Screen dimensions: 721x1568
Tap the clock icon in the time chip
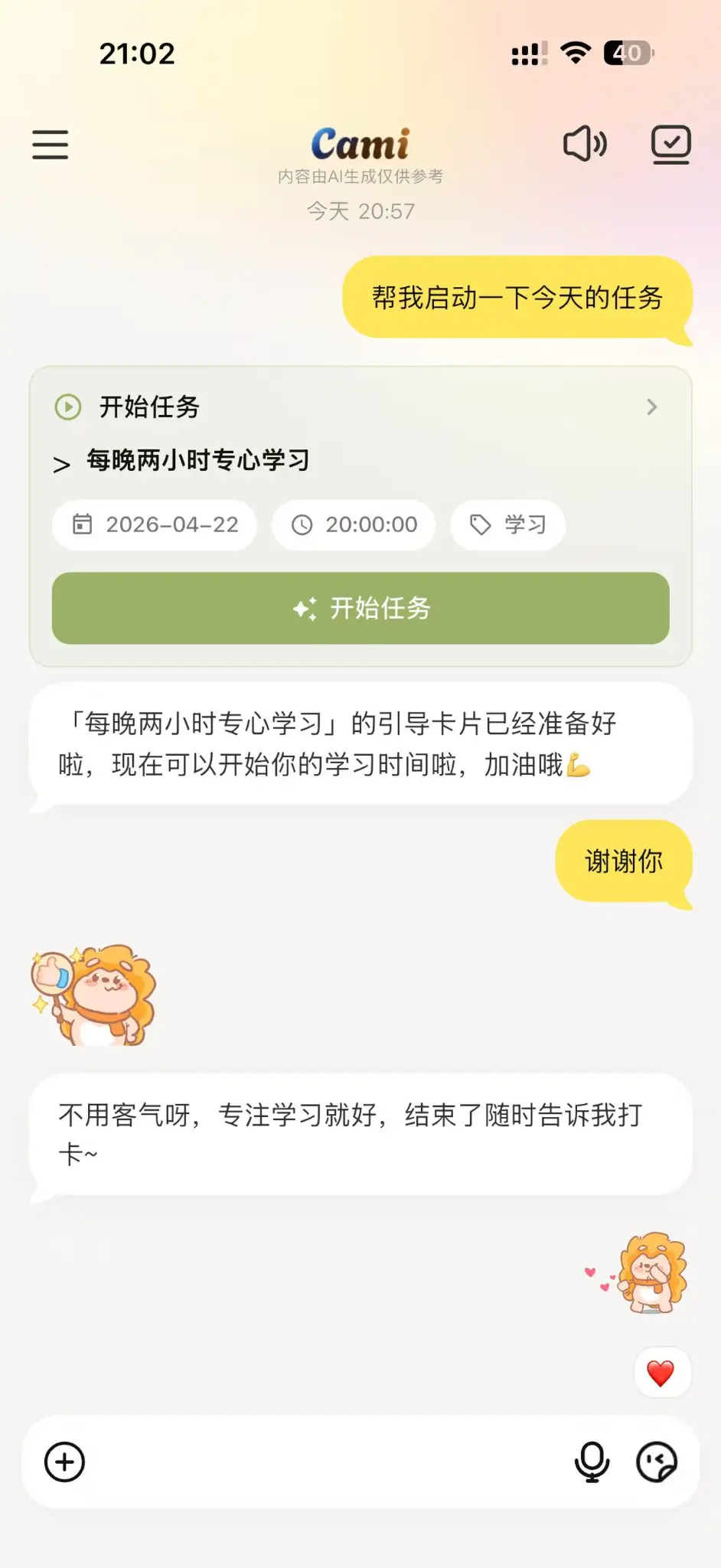[x=302, y=524]
